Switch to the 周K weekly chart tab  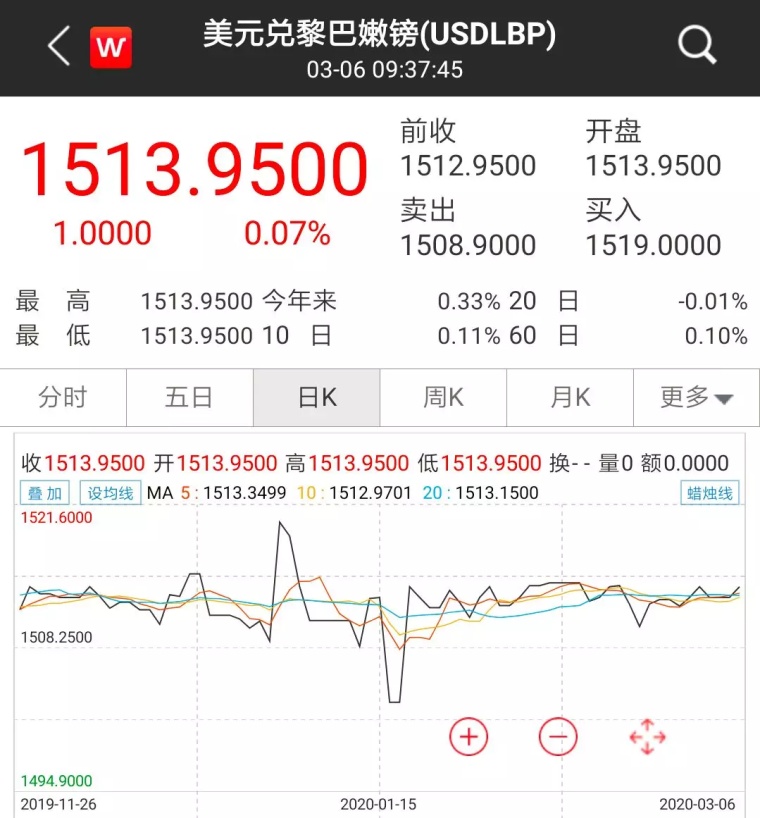click(443, 397)
